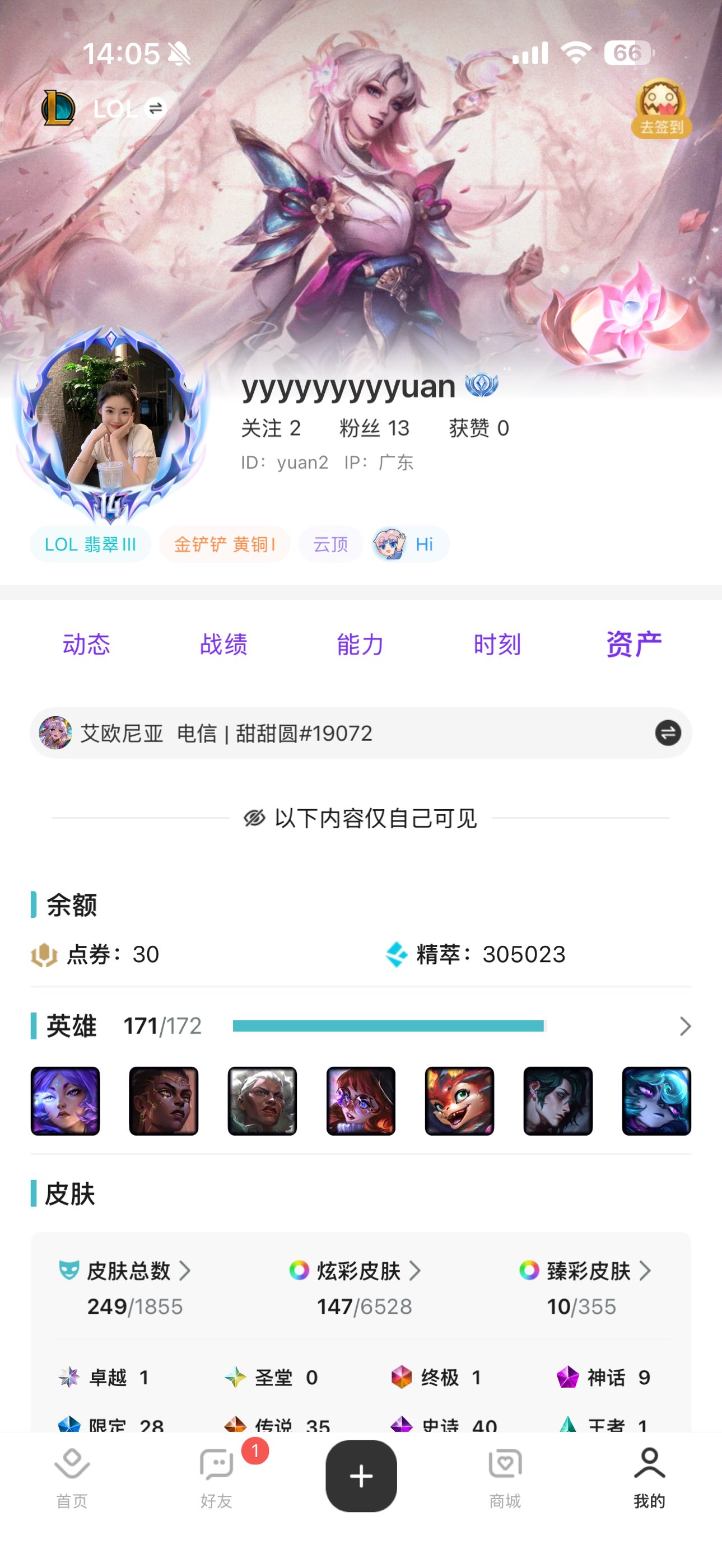The height and width of the screenshot is (1568, 722).
Task: Go to the 时刻 tab
Action: click(497, 644)
